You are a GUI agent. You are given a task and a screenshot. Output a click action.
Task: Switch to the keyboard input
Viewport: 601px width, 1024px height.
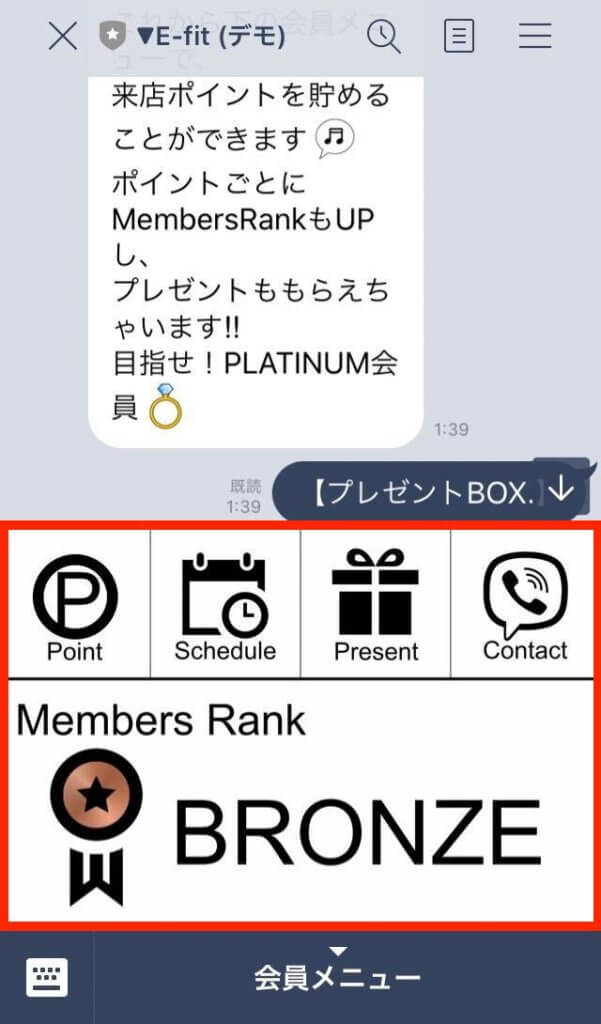tap(47, 977)
